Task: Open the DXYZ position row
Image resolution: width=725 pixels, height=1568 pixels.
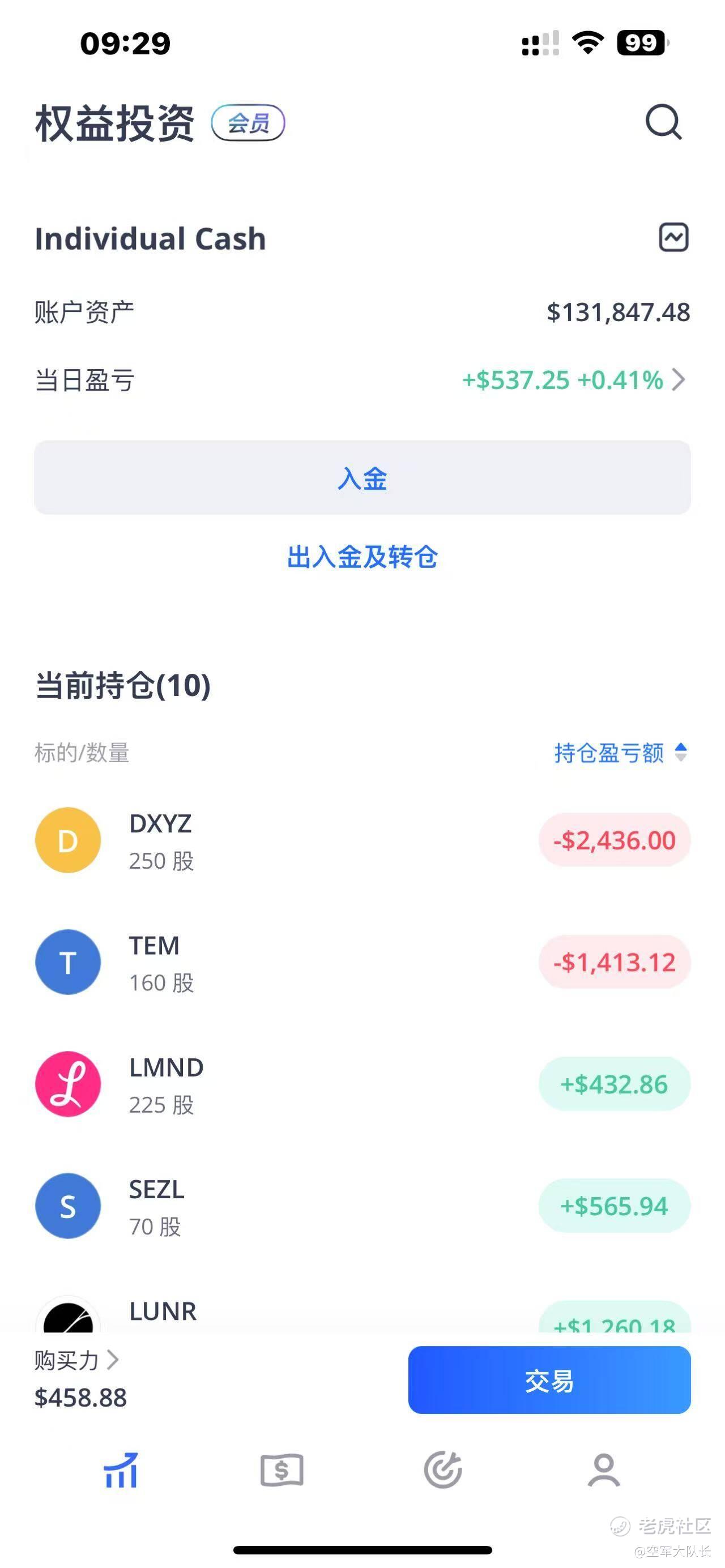Action: pyautogui.click(x=362, y=840)
